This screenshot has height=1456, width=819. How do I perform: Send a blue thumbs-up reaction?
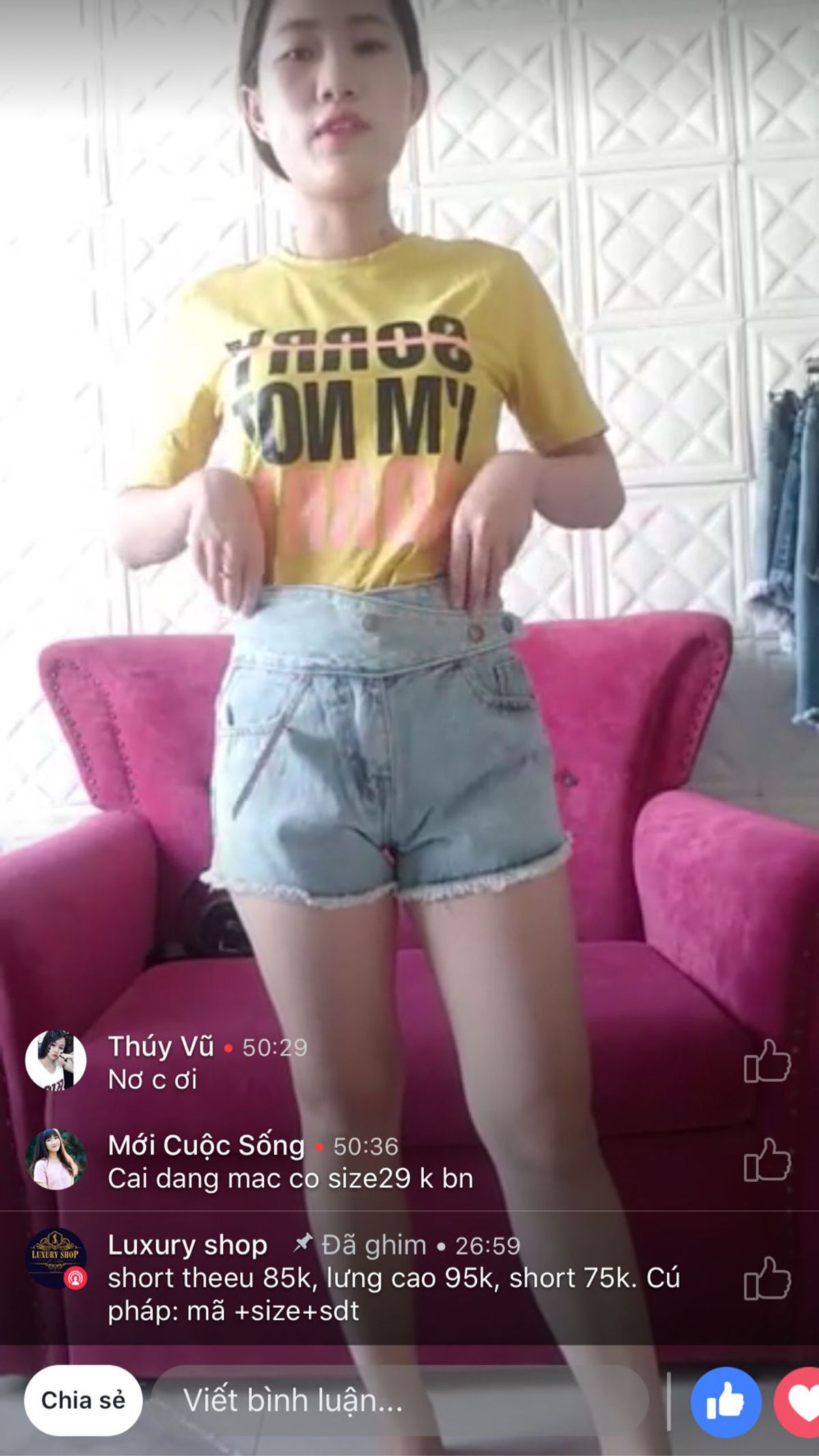pyautogui.click(x=725, y=1402)
